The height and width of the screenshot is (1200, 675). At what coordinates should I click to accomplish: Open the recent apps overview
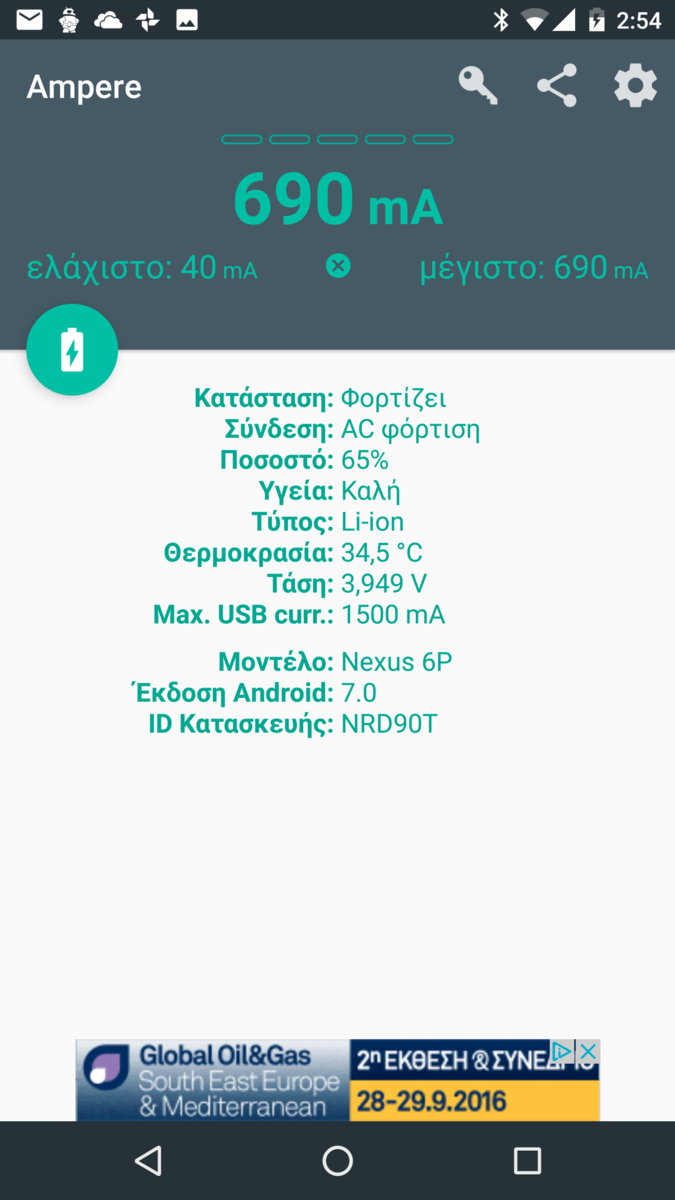(x=526, y=1160)
